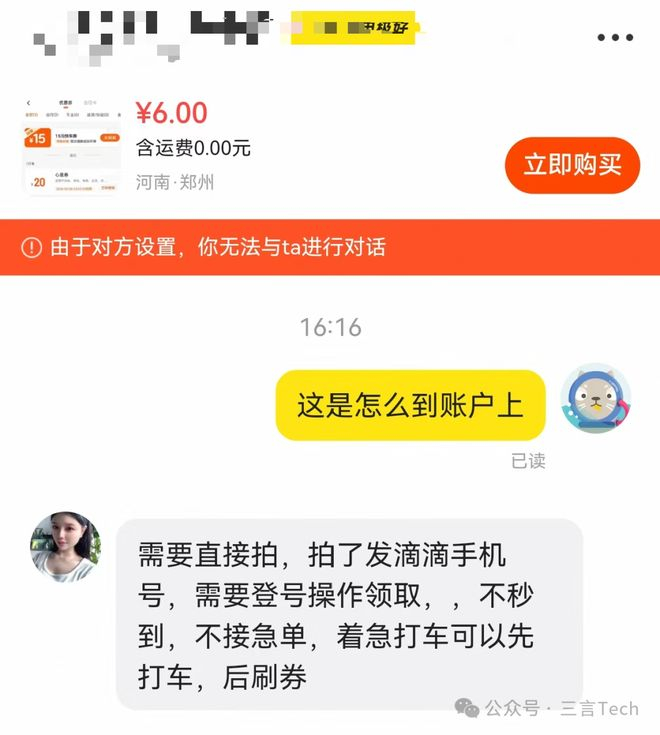This screenshot has height=735, width=660.
Task: Open my own sea otter avatar
Action: (x=596, y=398)
